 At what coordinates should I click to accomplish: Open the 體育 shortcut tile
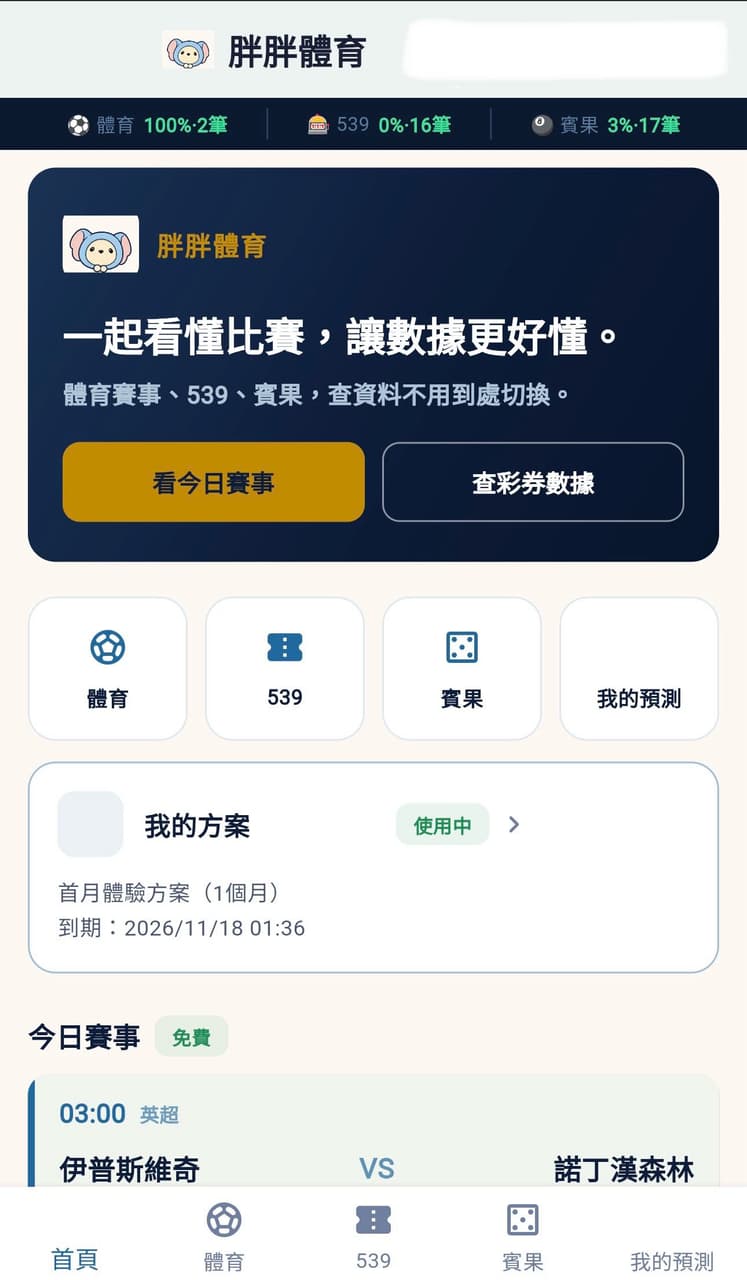click(108, 669)
